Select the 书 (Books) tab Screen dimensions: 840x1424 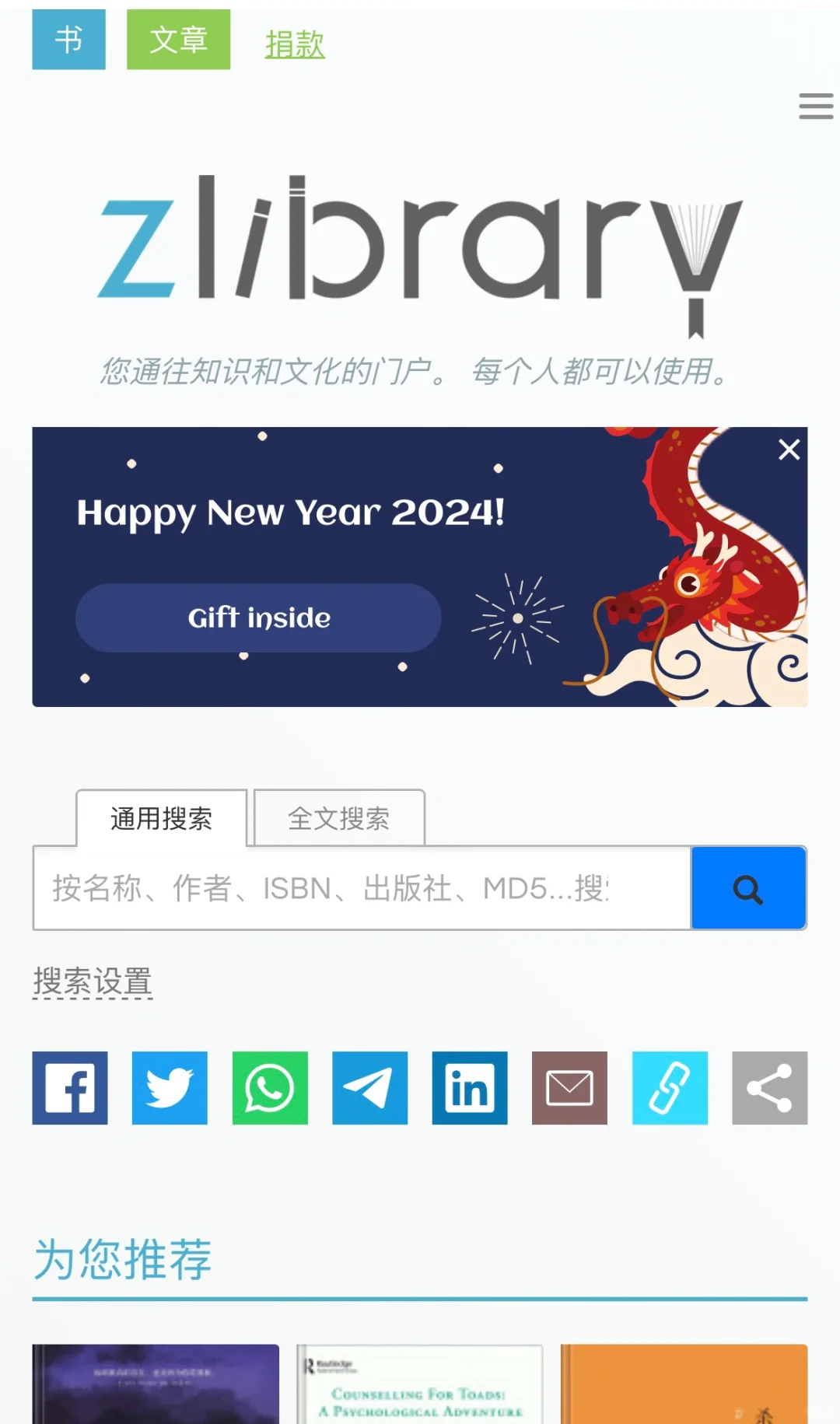click(68, 40)
